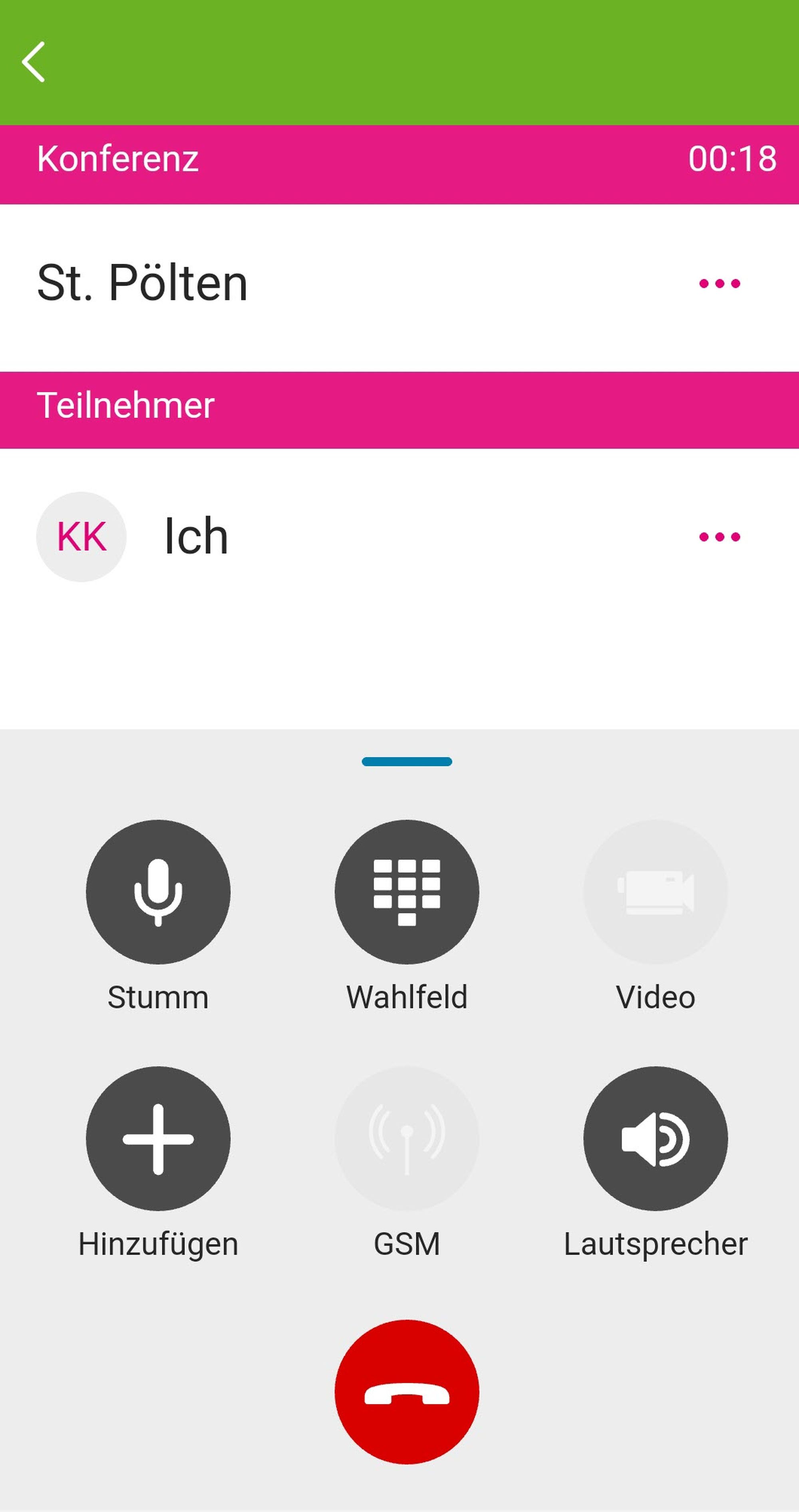Image resolution: width=799 pixels, height=1512 pixels.
Task: Tap the KK avatar
Action: point(81,536)
